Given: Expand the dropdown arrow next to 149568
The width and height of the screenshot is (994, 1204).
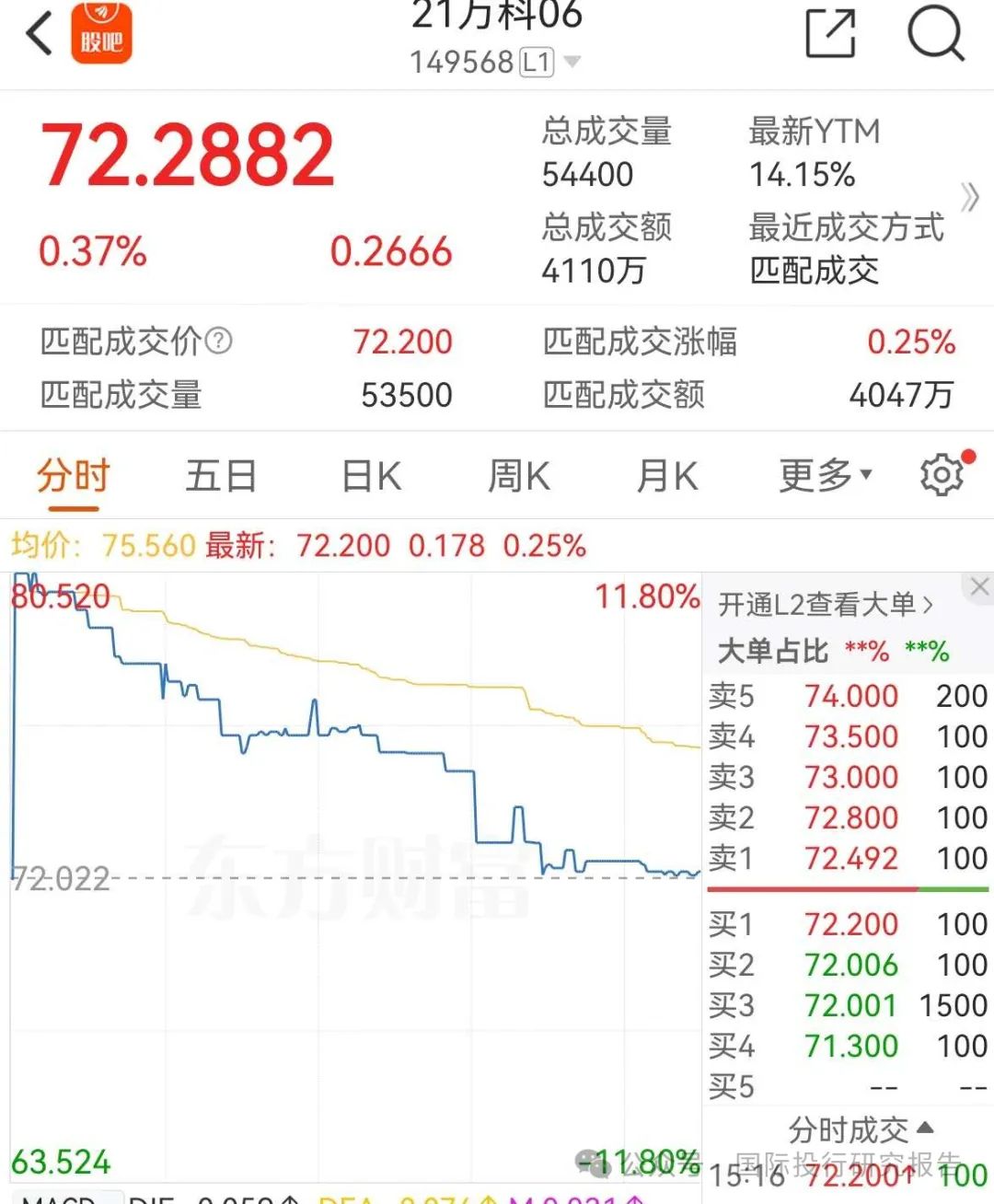Looking at the screenshot, I should coord(572,62).
